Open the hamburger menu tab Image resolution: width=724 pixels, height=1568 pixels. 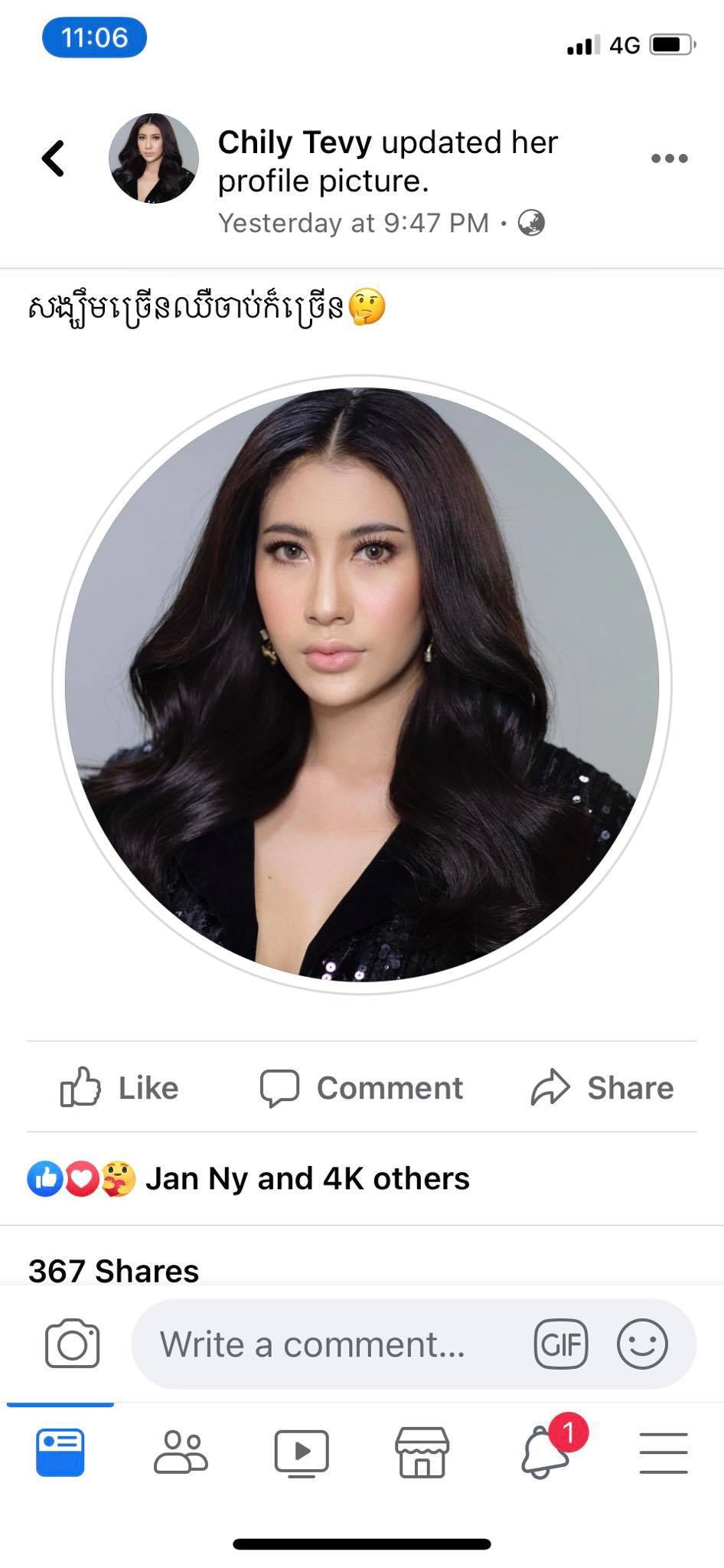pos(663,1452)
